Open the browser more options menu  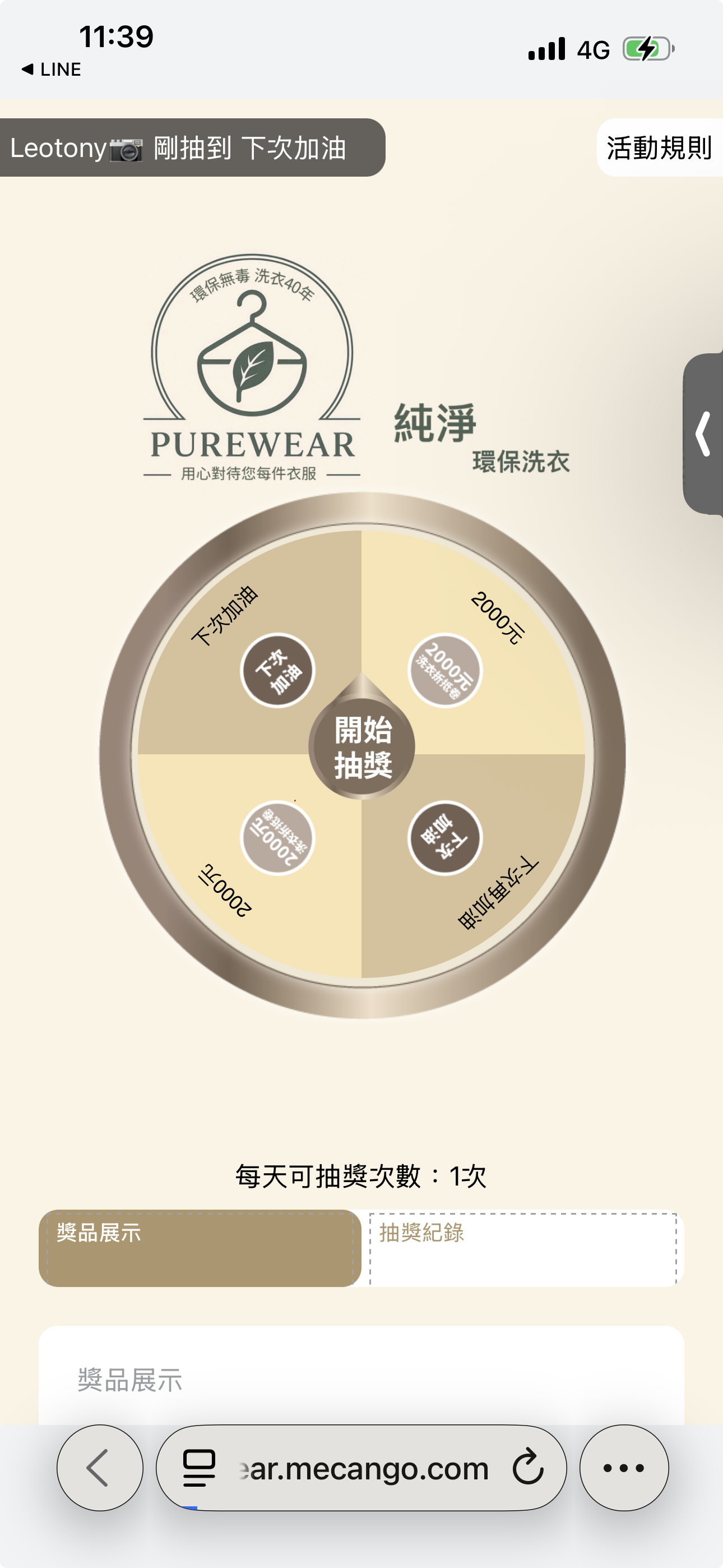coord(624,1468)
